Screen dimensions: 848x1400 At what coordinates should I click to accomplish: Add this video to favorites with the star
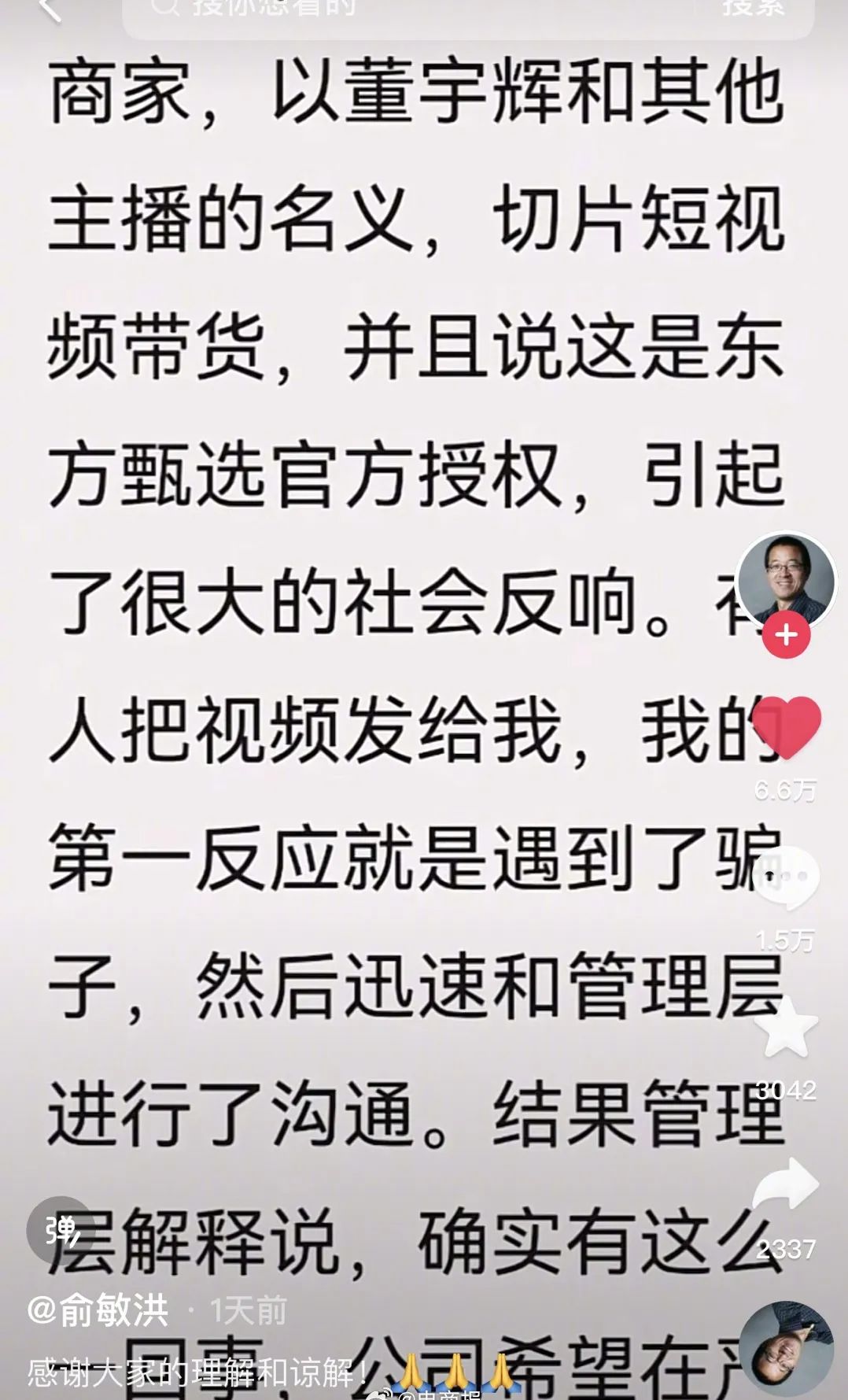tap(787, 1025)
